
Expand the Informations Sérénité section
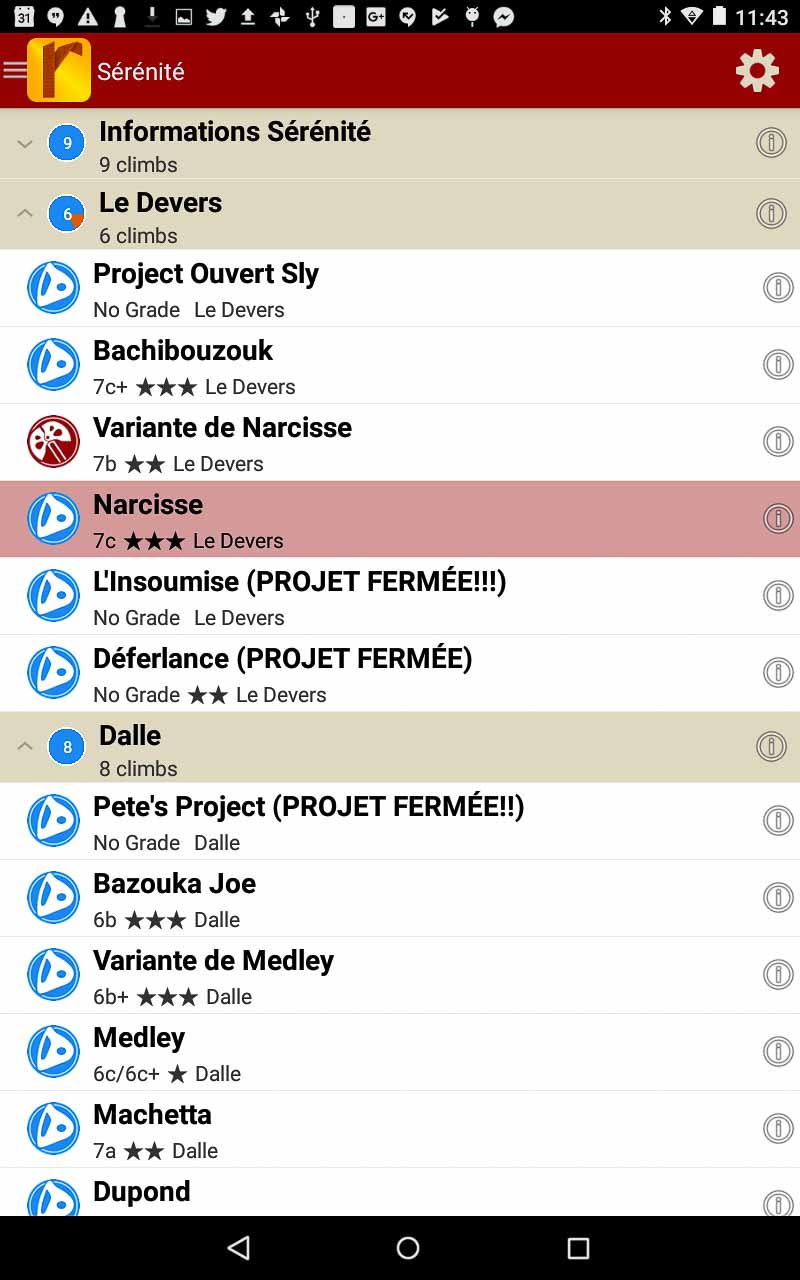tap(25, 144)
